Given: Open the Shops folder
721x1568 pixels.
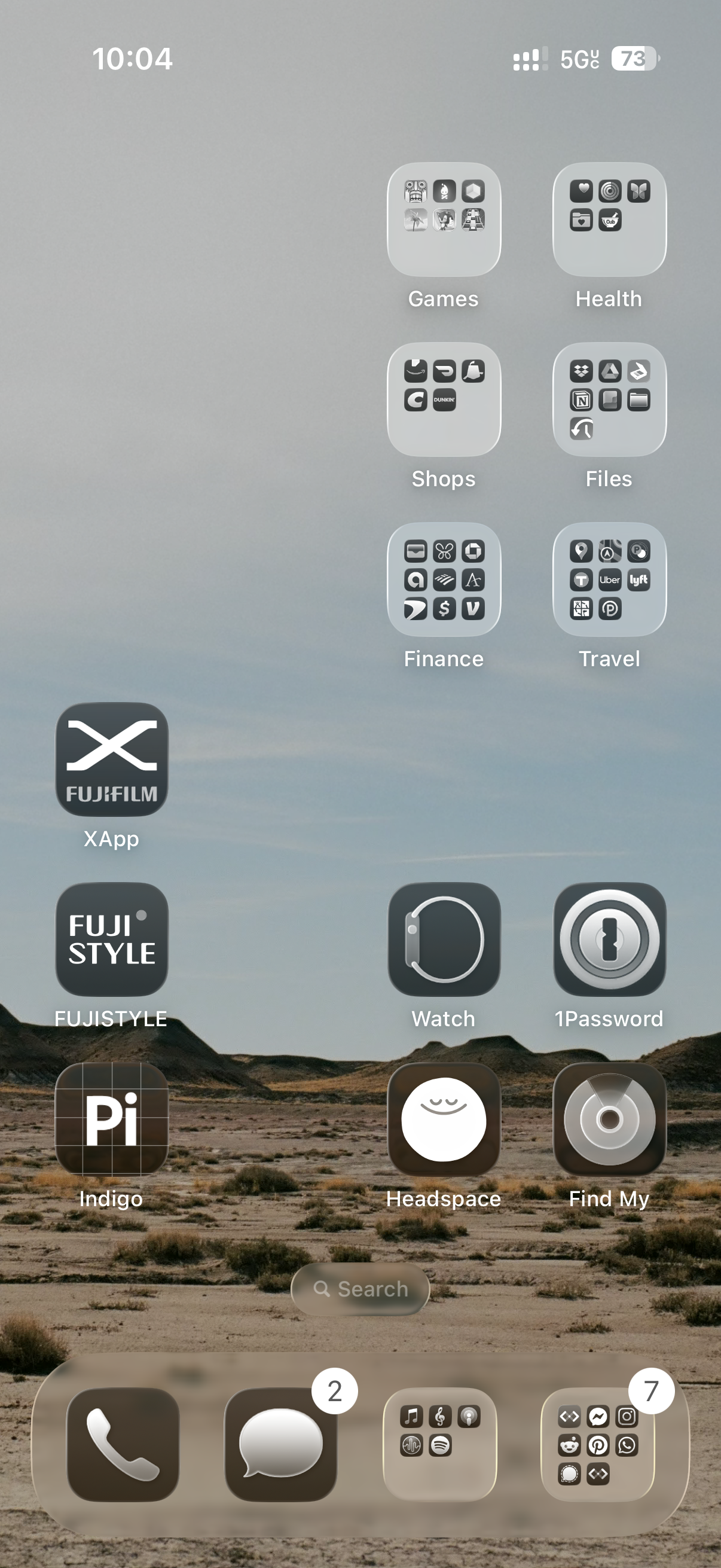Looking at the screenshot, I should click(444, 399).
